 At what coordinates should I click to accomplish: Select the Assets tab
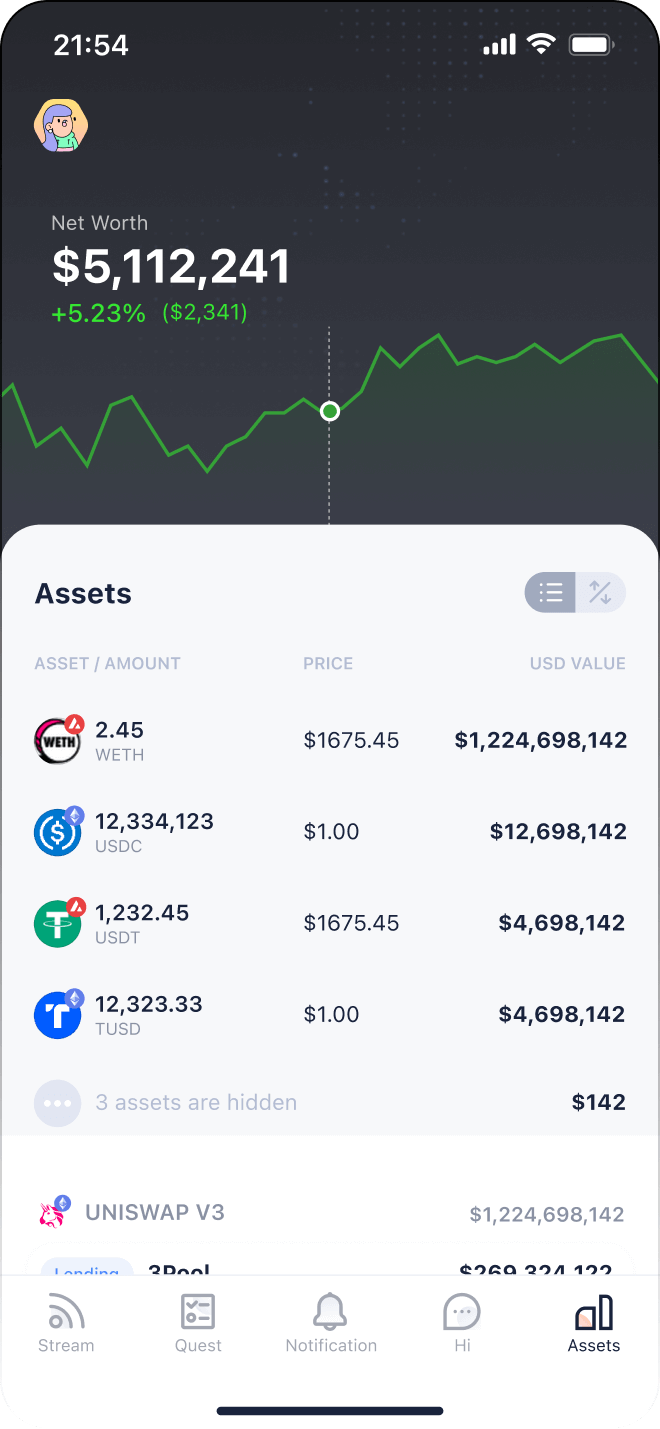(x=594, y=1323)
